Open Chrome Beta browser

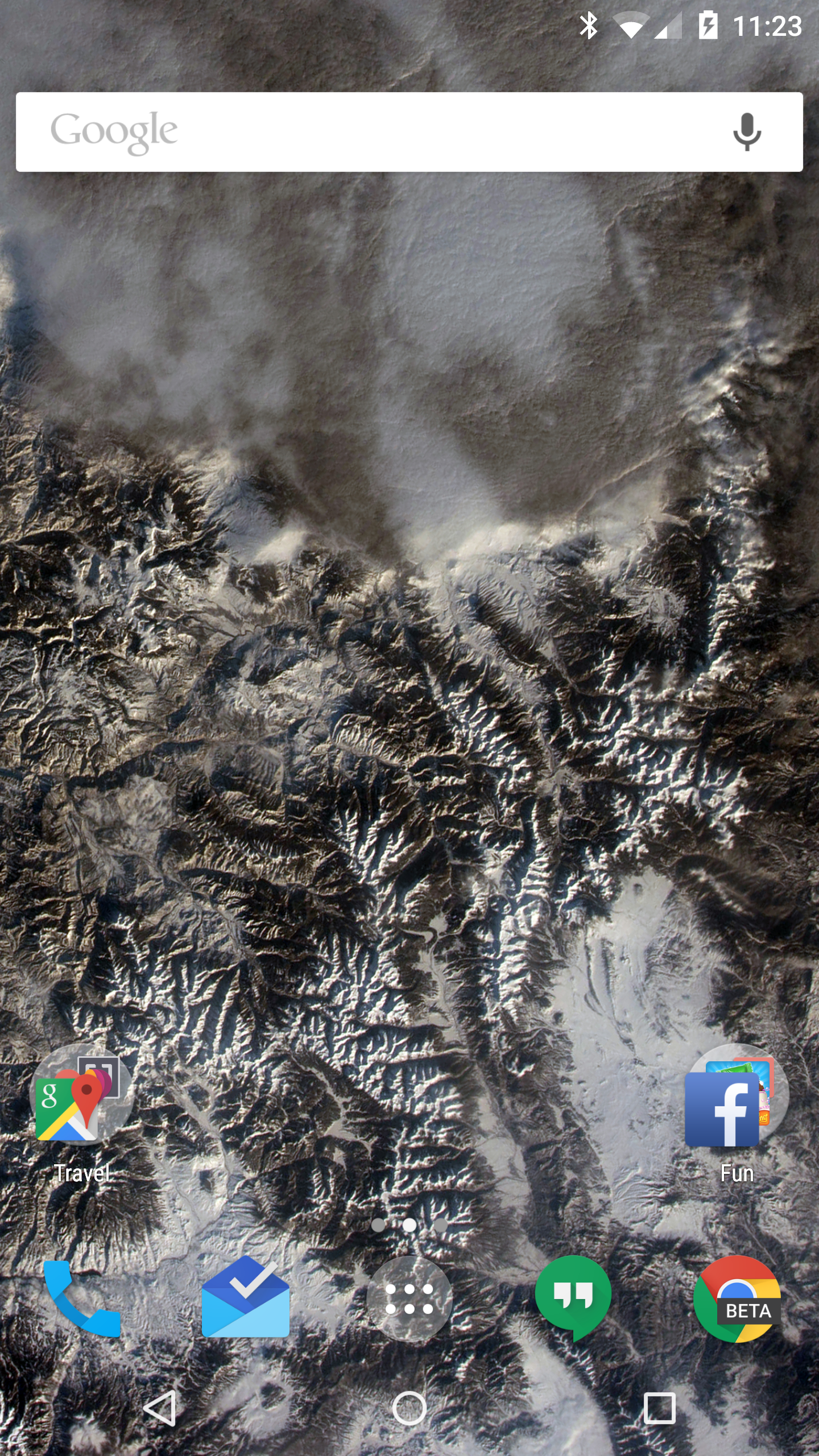(737, 1299)
